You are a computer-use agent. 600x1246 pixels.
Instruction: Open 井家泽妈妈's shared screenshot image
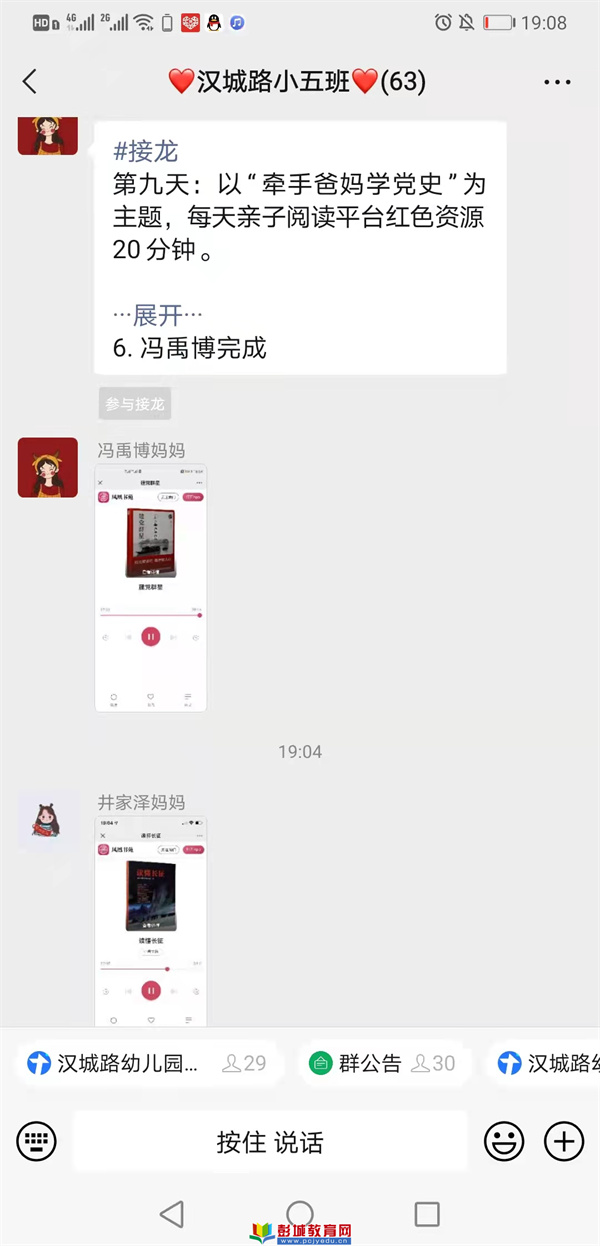[x=151, y=920]
